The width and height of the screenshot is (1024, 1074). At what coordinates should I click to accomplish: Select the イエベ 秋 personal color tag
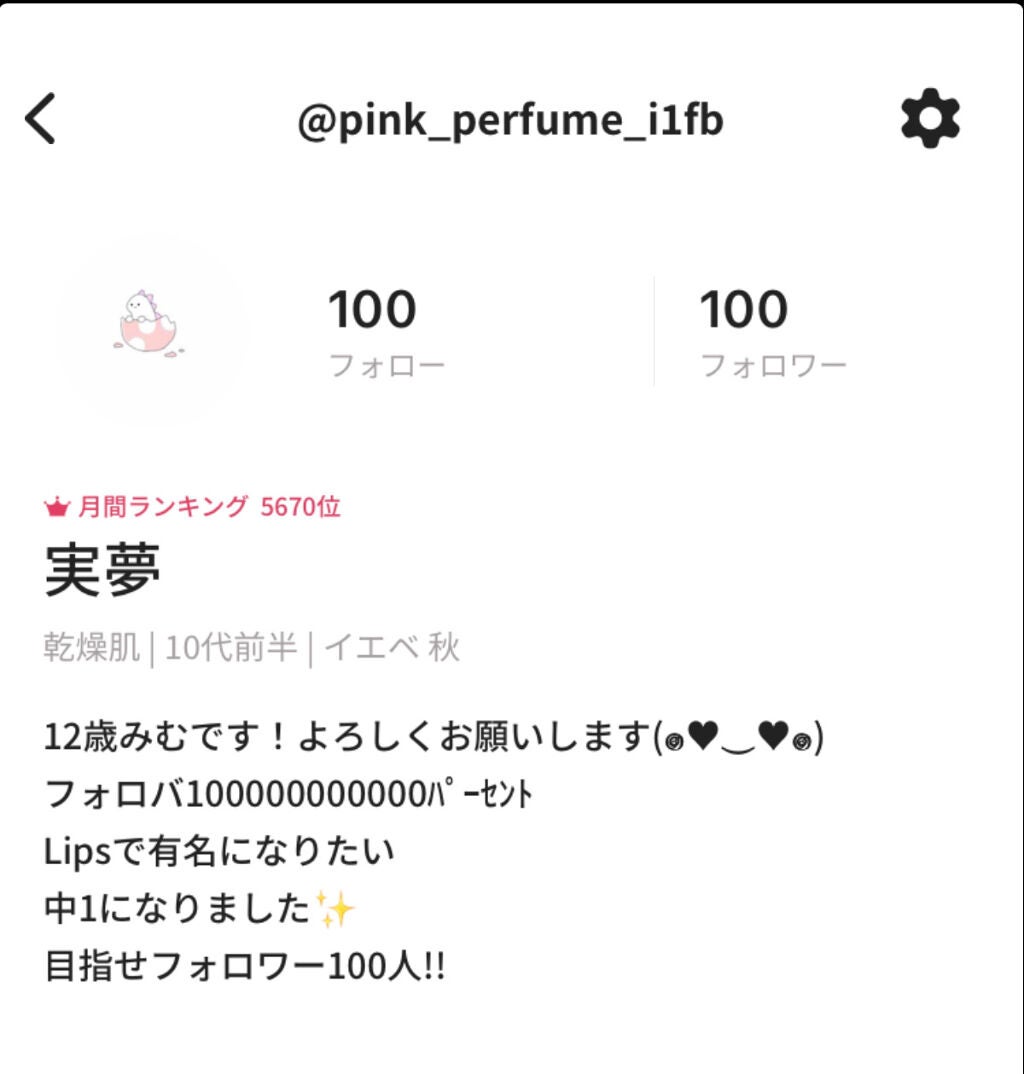click(x=390, y=648)
